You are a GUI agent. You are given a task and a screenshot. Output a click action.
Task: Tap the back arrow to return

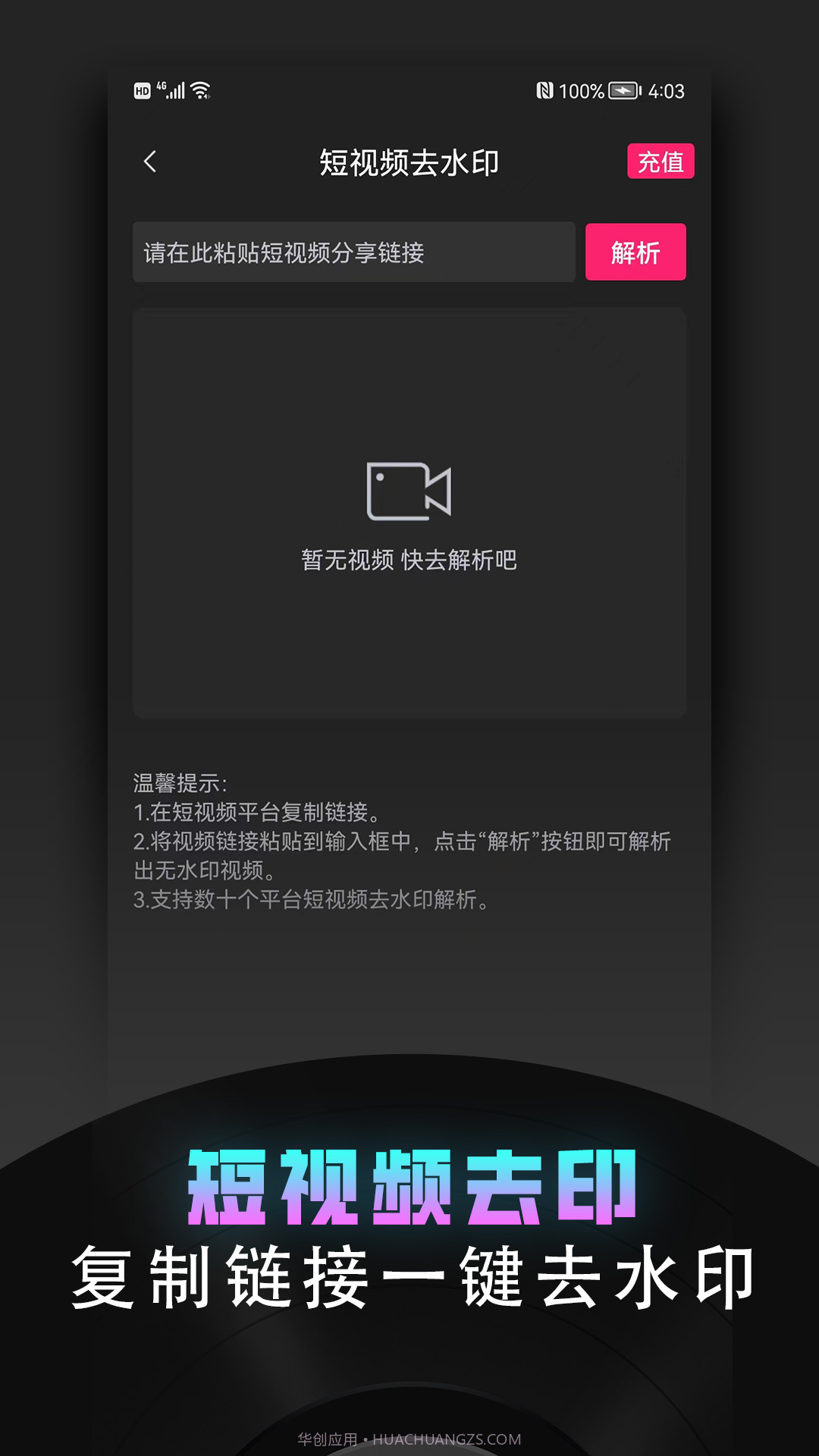tap(150, 162)
